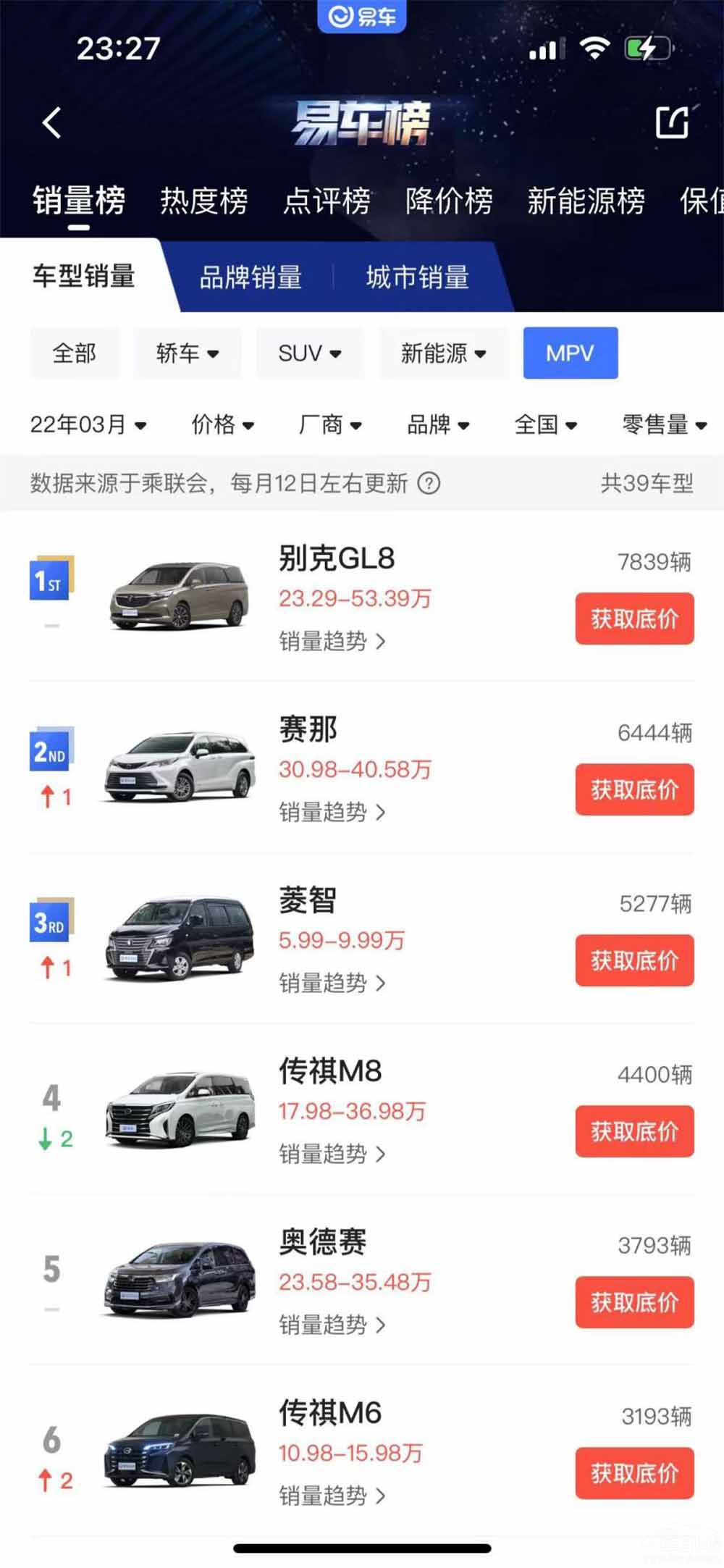Screen dimensions: 724x1568
Task: Expand the 轿车 filter dropdown
Action: (187, 353)
